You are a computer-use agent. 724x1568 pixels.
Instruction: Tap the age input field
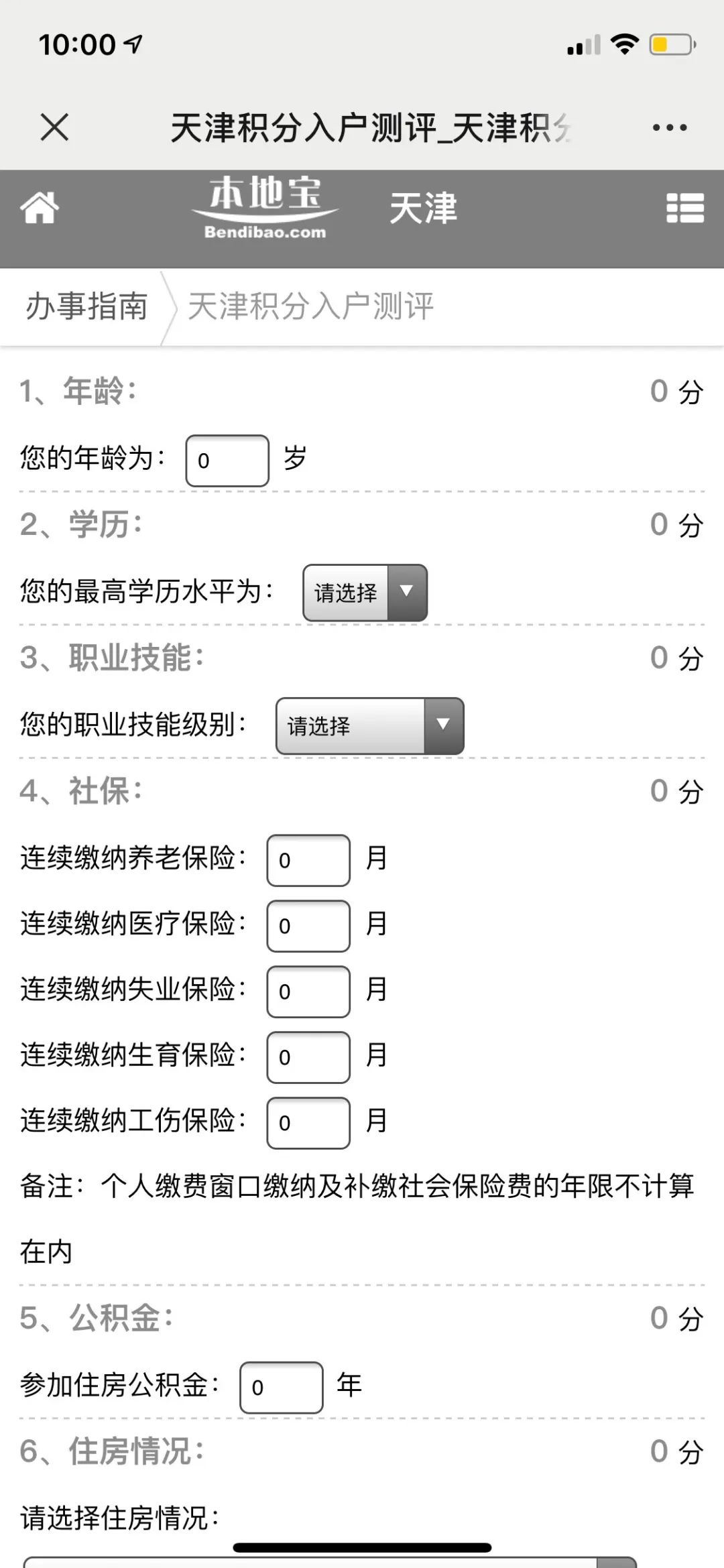pos(227,461)
